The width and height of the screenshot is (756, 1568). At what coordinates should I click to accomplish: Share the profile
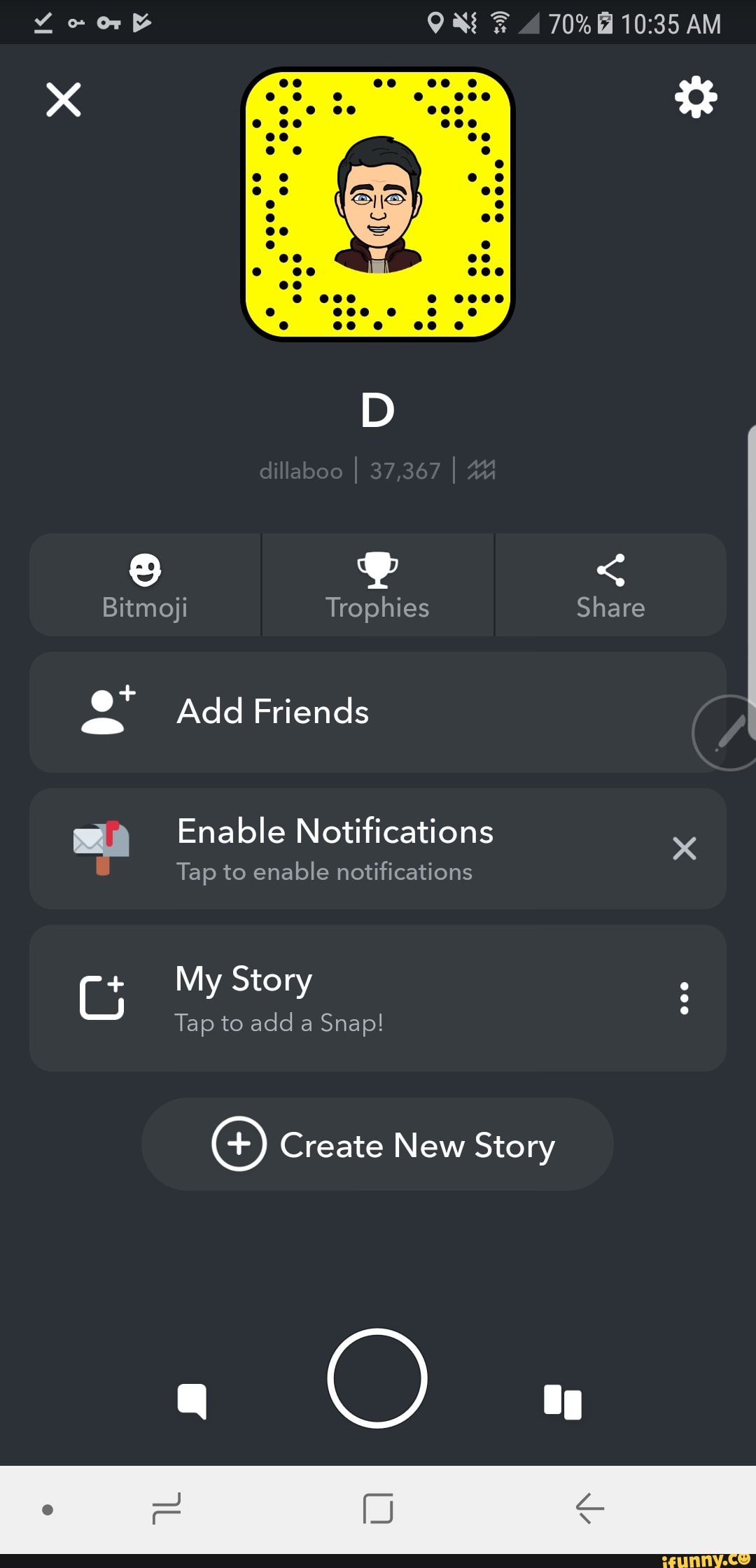610,585
